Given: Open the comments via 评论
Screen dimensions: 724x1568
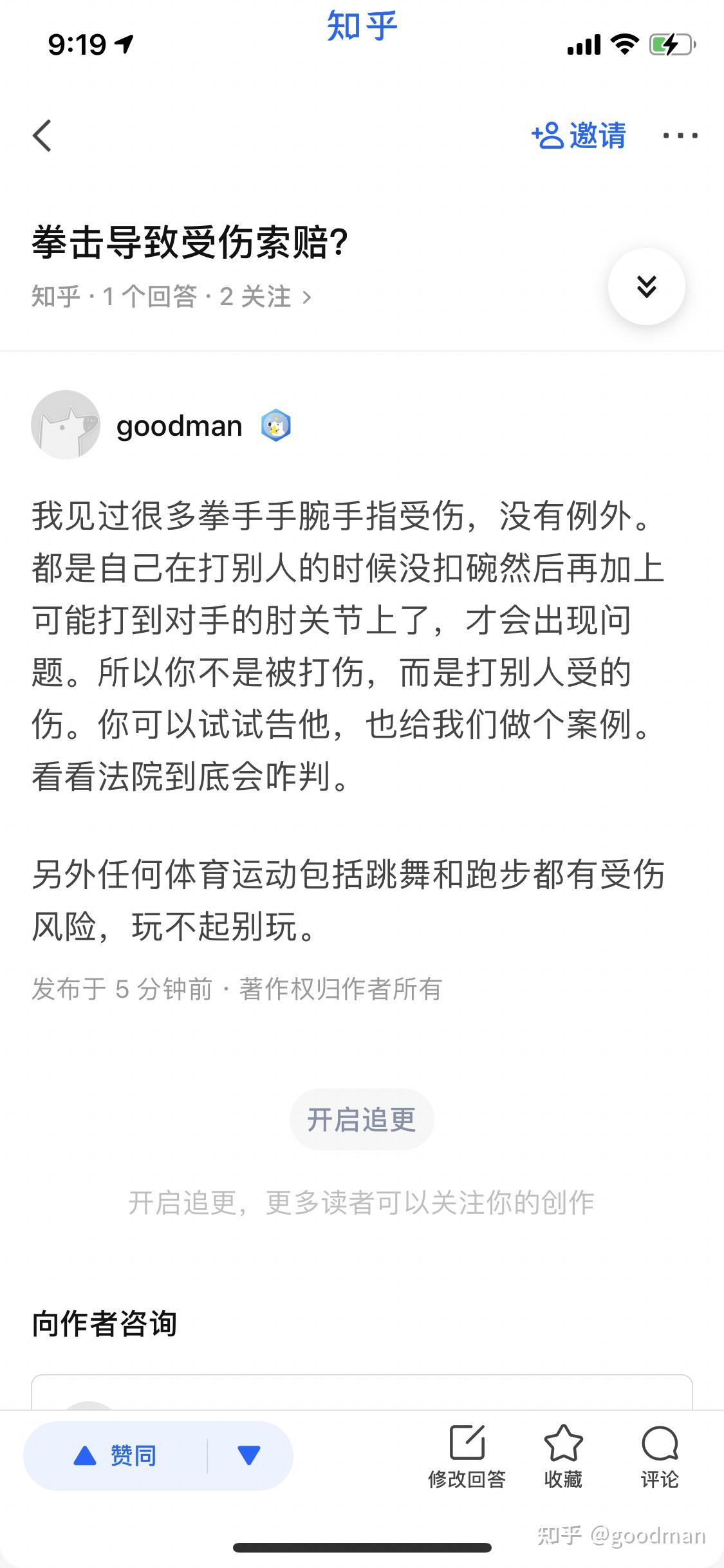Looking at the screenshot, I should point(660,1457).
